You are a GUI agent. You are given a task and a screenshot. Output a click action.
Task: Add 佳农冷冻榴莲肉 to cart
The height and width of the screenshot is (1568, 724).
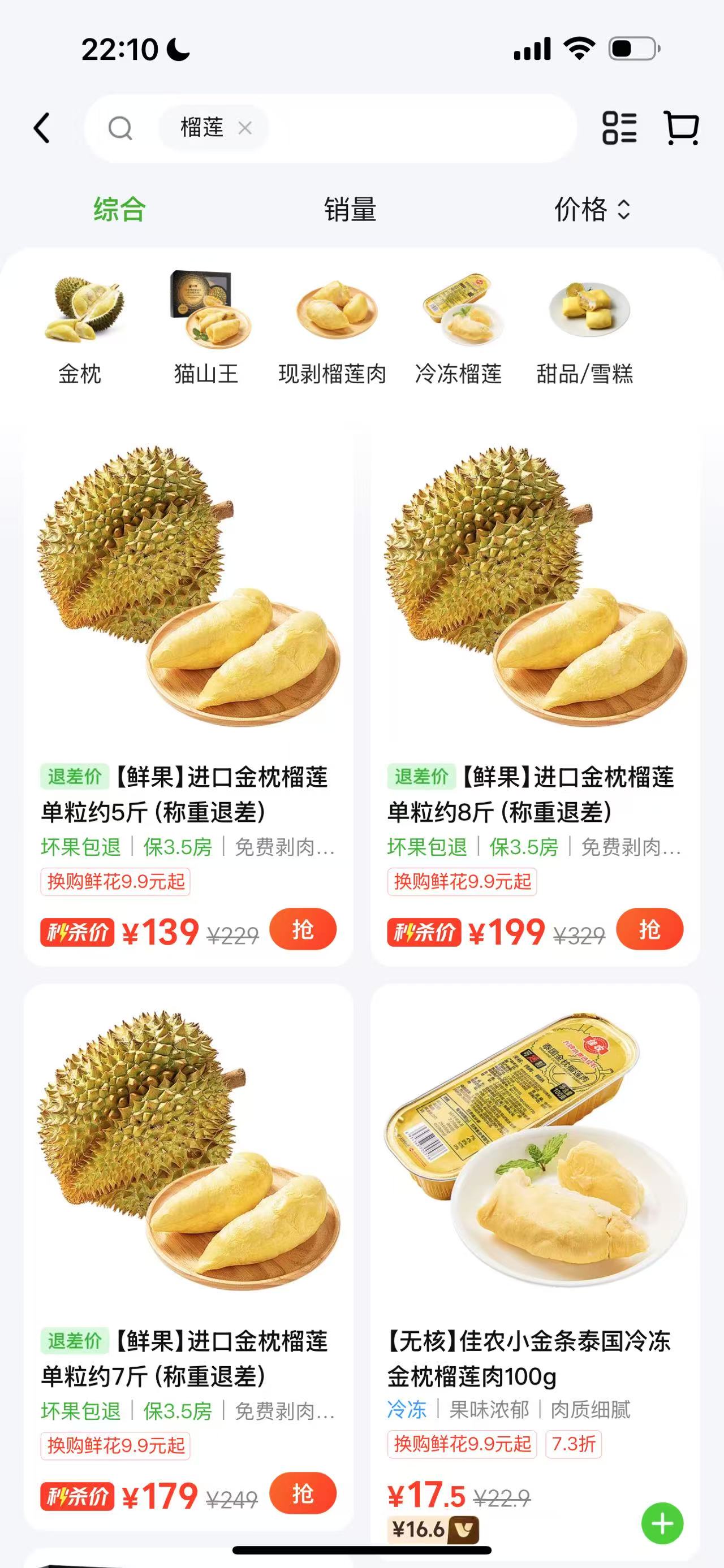point(662,1523)
